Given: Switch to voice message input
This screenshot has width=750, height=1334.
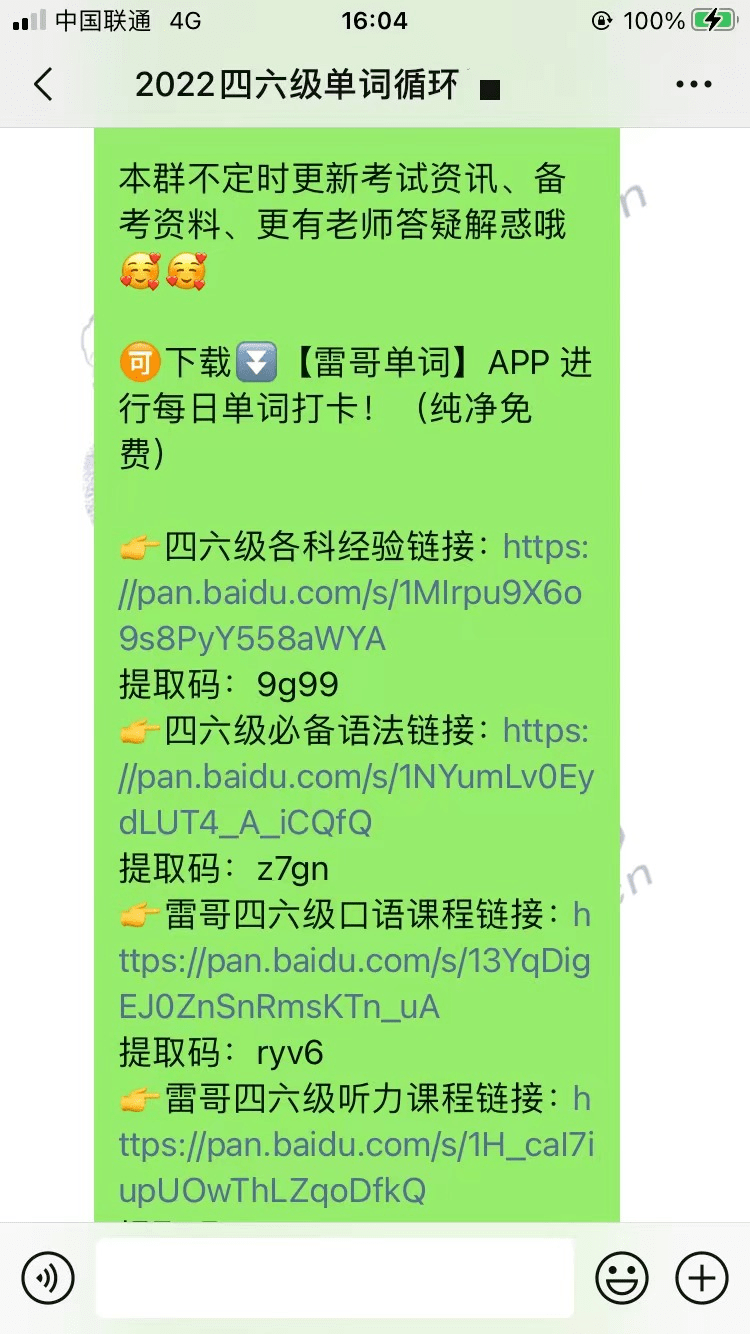Looking at the screenshot, I should 48,1277.
